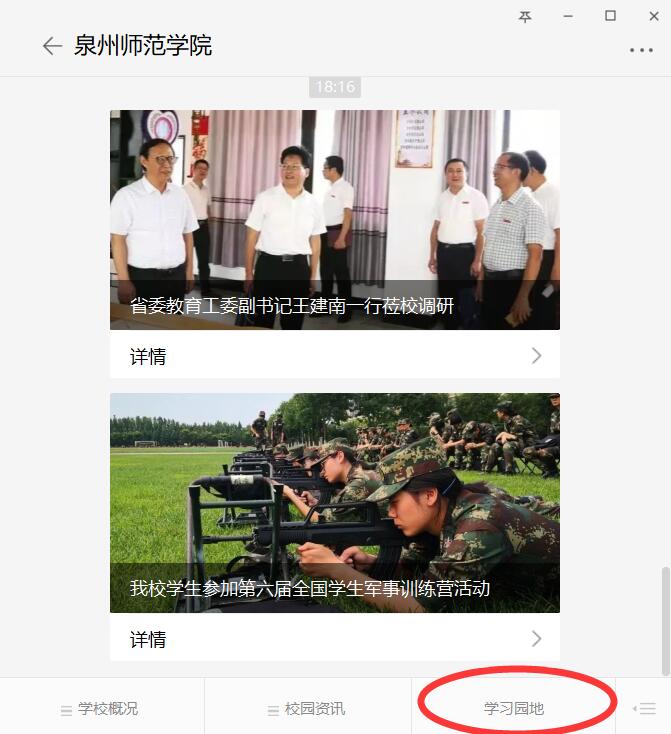
Task: View 详情 under the 军事训练营 article
Action: 334,639
